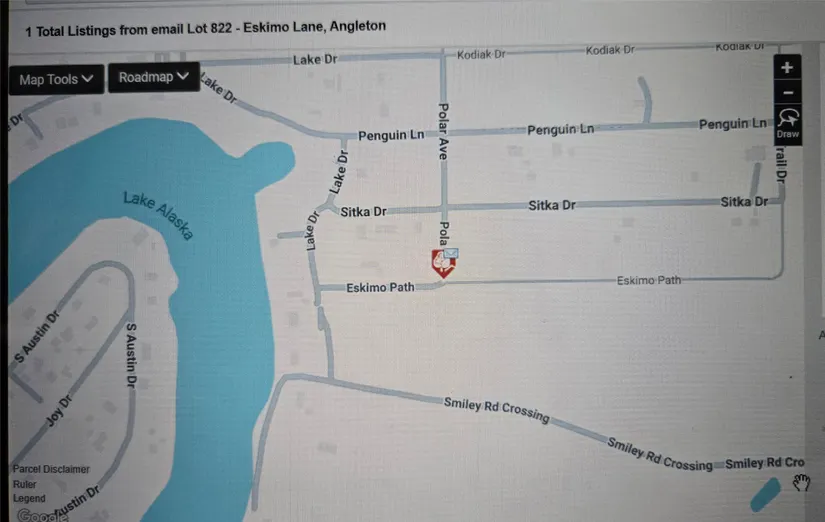Screen dimensions: 825x522
Task: Show the map Legend
Action: click(x=29, y=498)
